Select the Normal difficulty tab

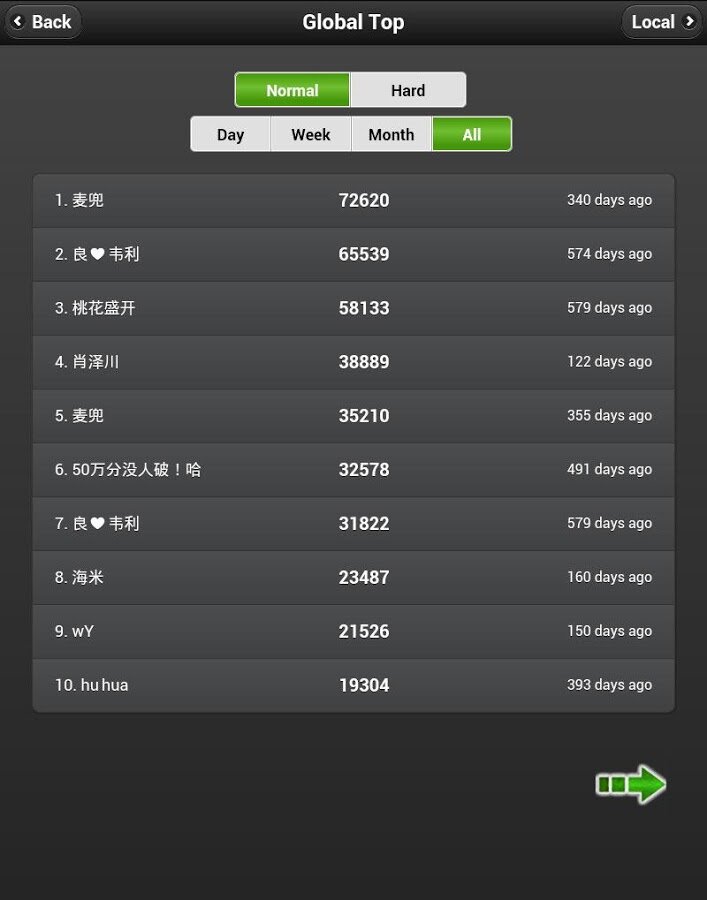pyautogui.click(x=292, y=90)
